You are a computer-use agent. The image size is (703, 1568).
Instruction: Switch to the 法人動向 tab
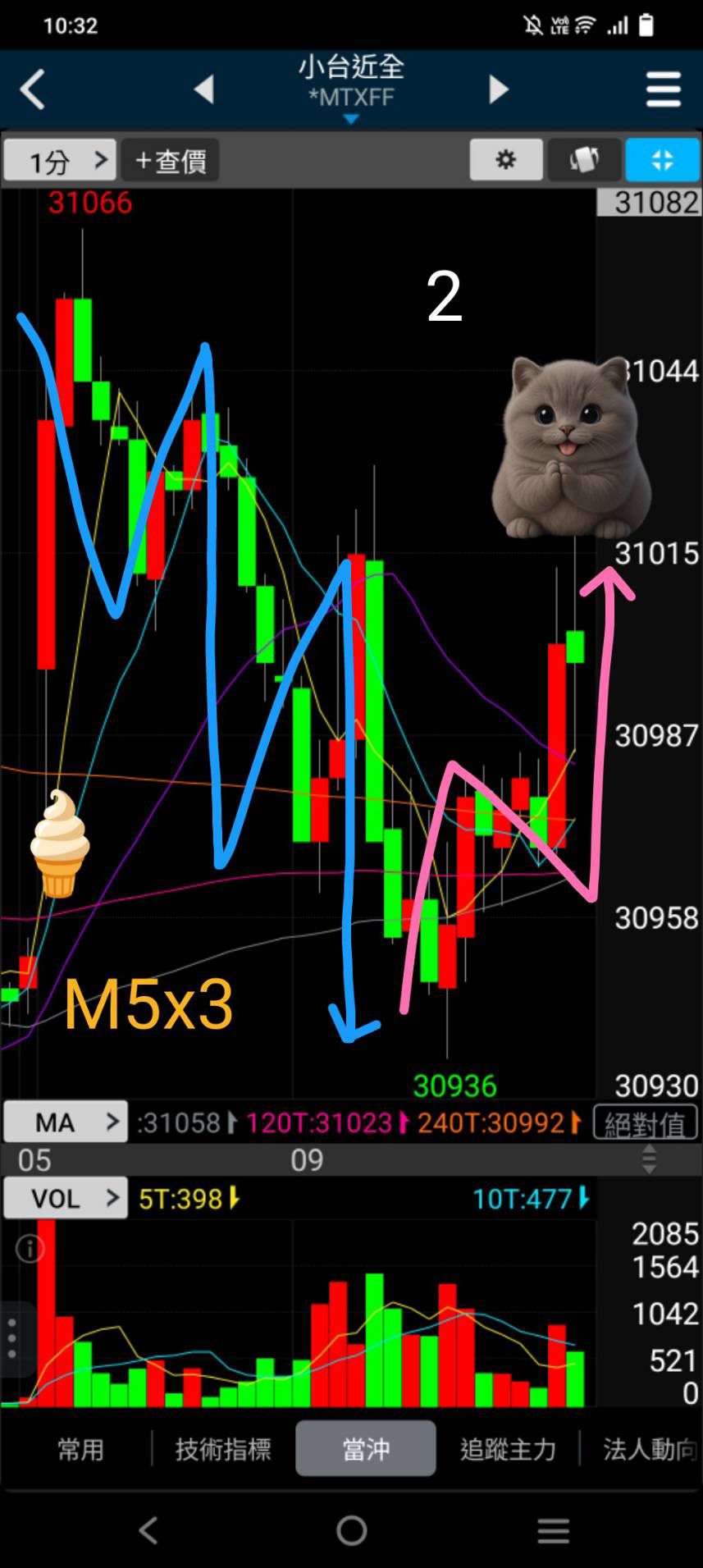[648, 1449]
